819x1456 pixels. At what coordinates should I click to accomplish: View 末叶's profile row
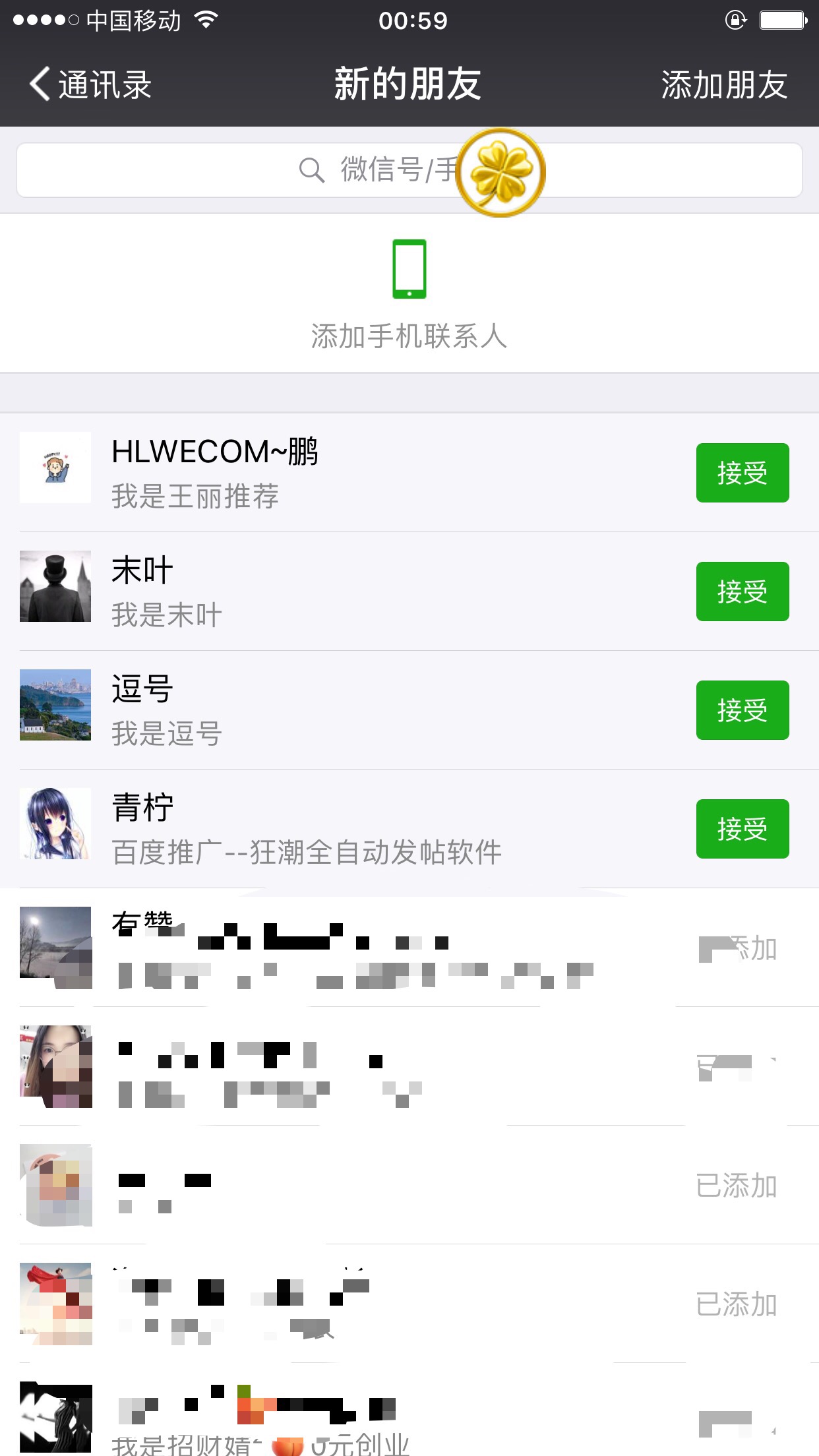pyautogui.click(x=330, y=591)
